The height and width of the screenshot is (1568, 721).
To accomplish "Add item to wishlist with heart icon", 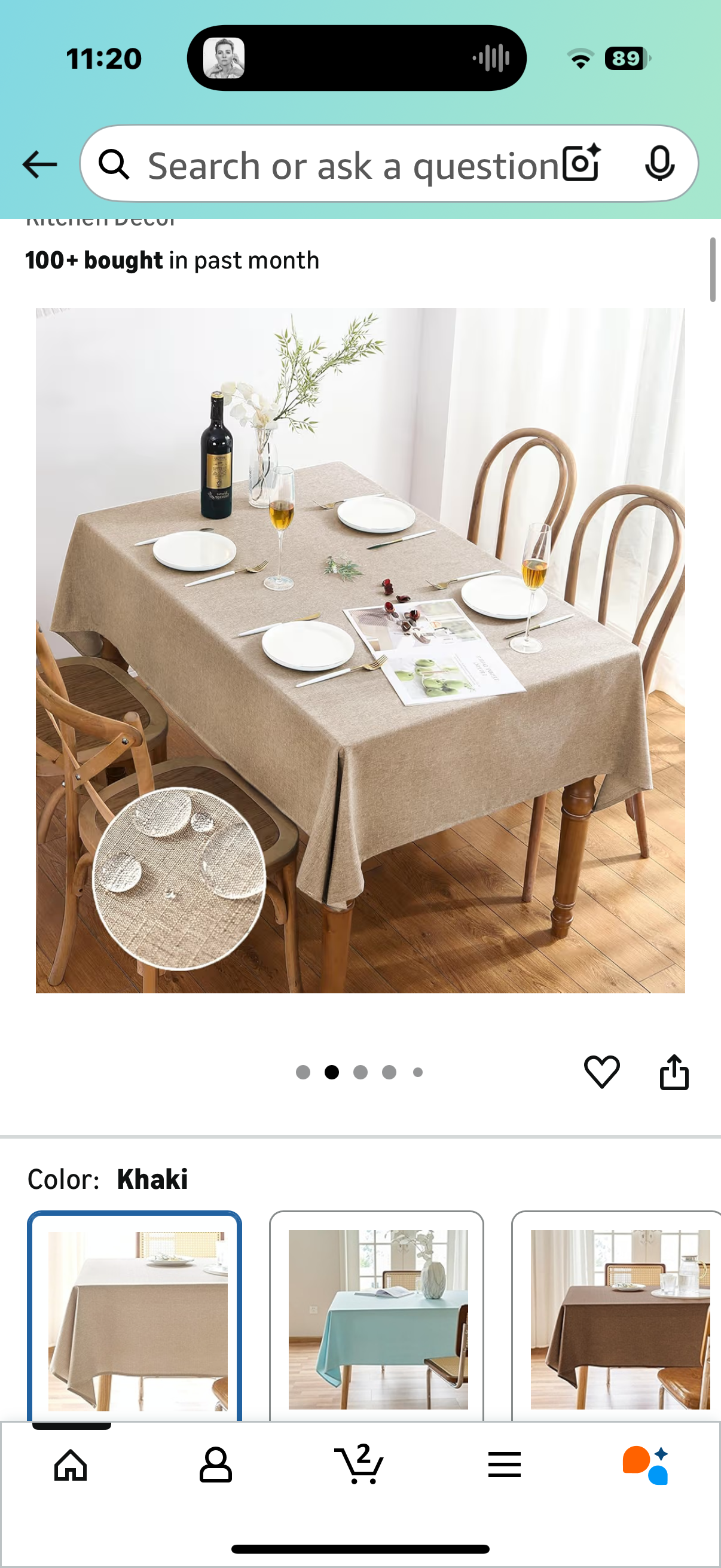I will tap(602, 1071).
